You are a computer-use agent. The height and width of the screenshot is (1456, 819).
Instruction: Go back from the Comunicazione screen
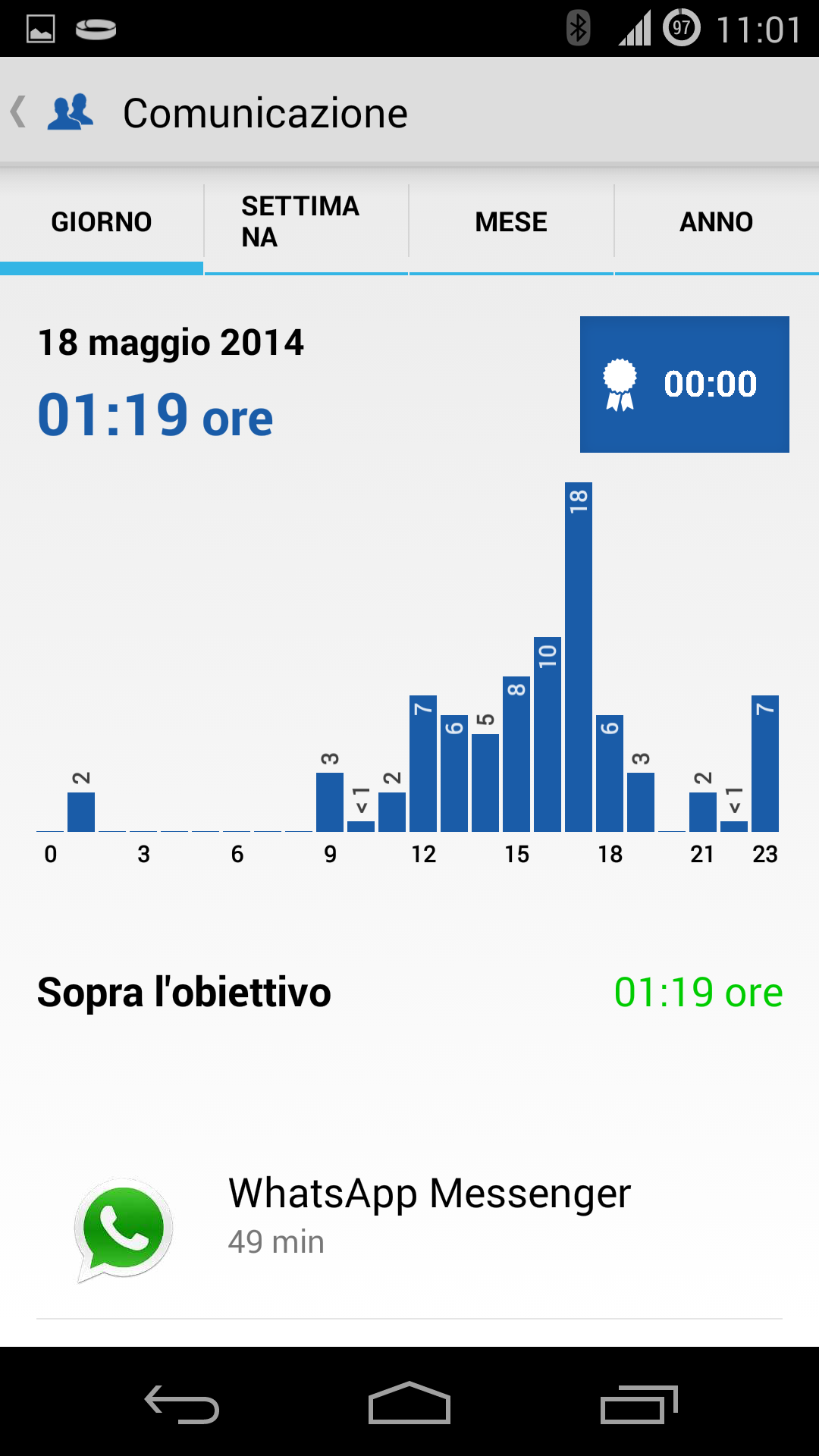click(x=52, y=112)
